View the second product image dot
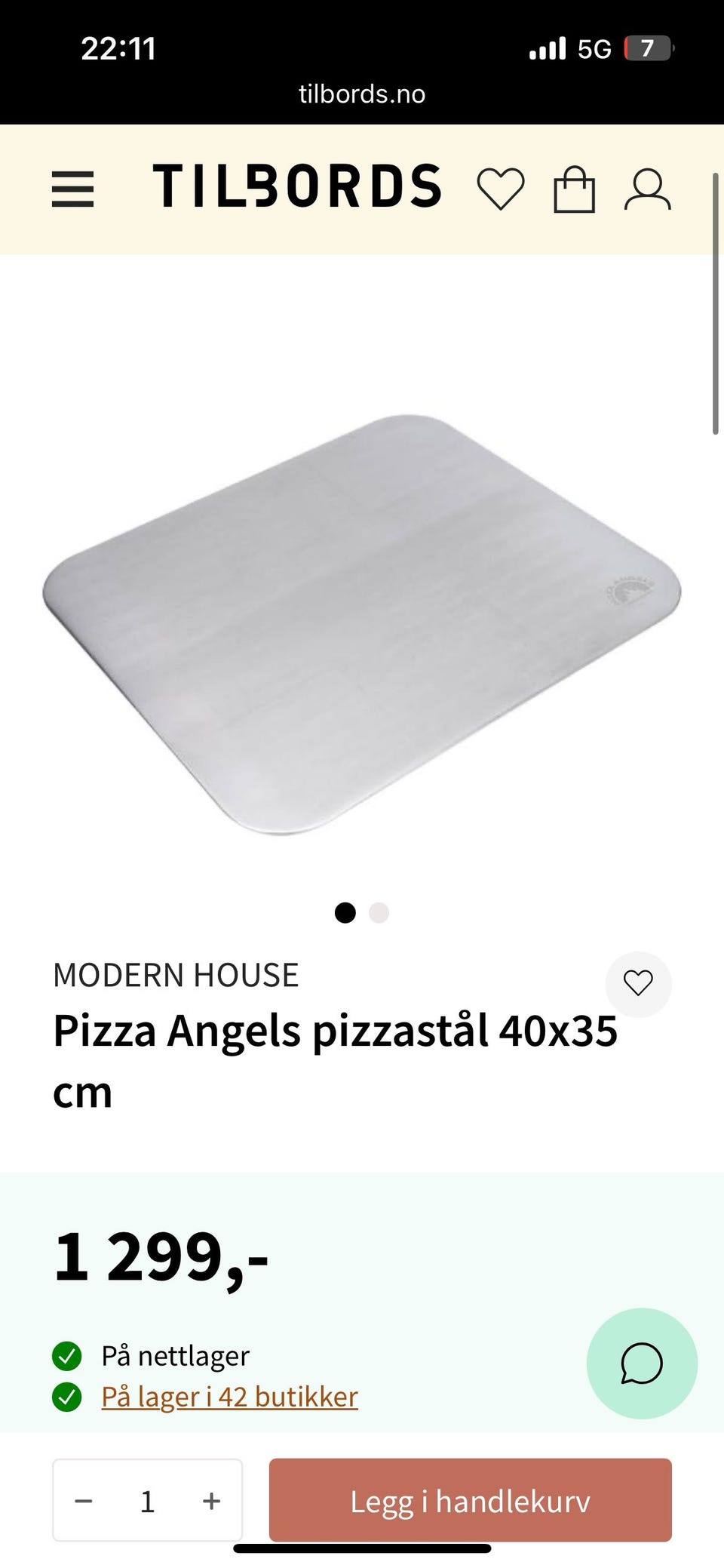This screenshot has width=724, height=1568. (x=379, y=913)
